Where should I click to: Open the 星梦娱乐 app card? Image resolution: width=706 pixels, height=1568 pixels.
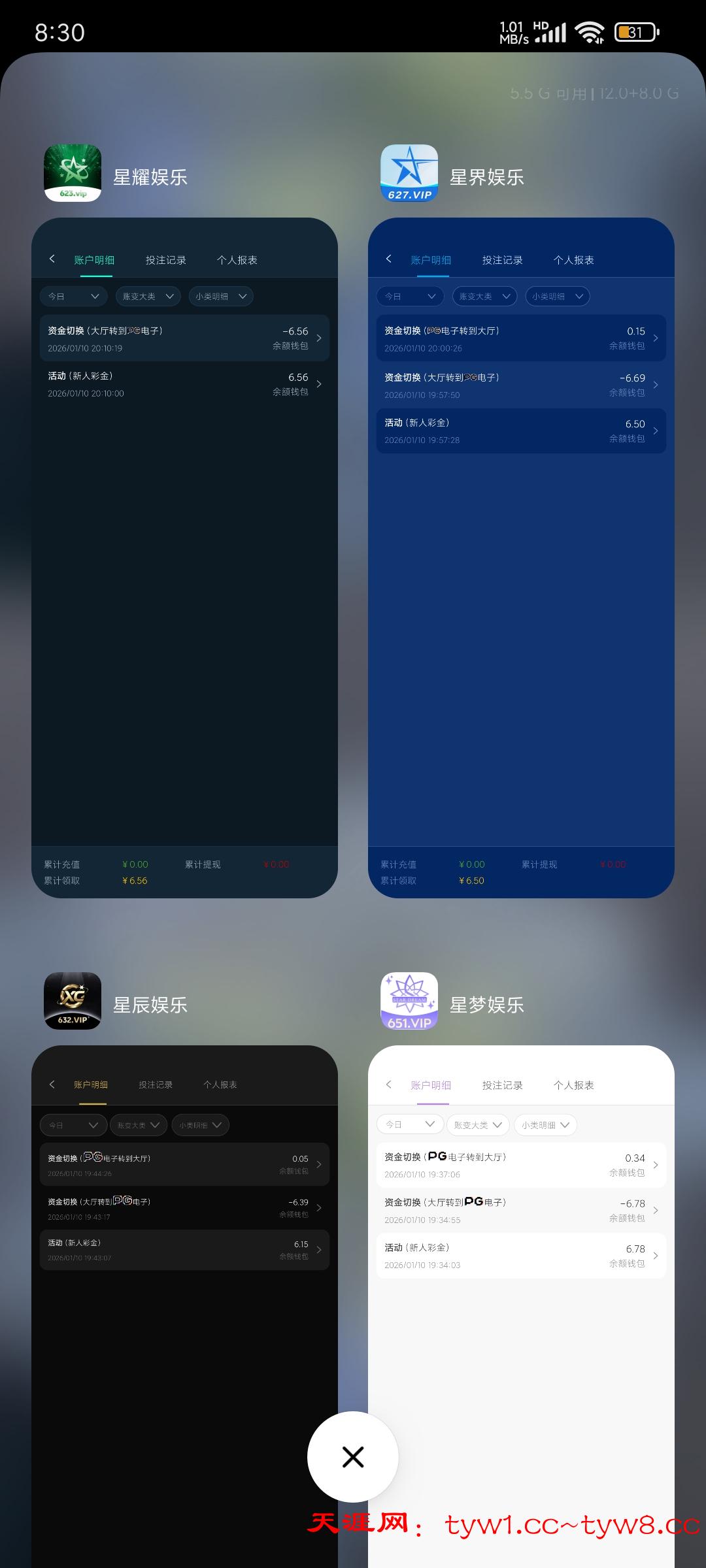click(x=521, y=1339)
